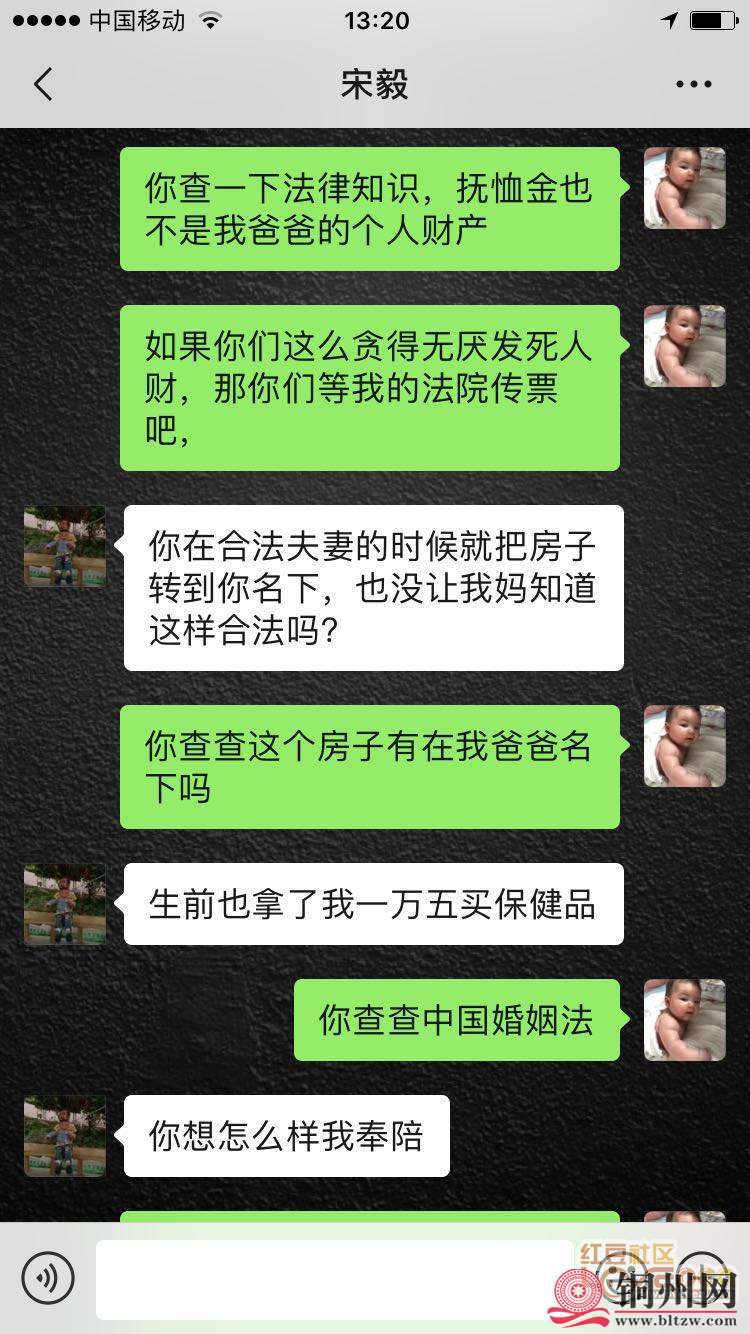Open sender avatar beside 你查查中国婚姻法
This screenshot has height=1334, width=750.
684,1020
